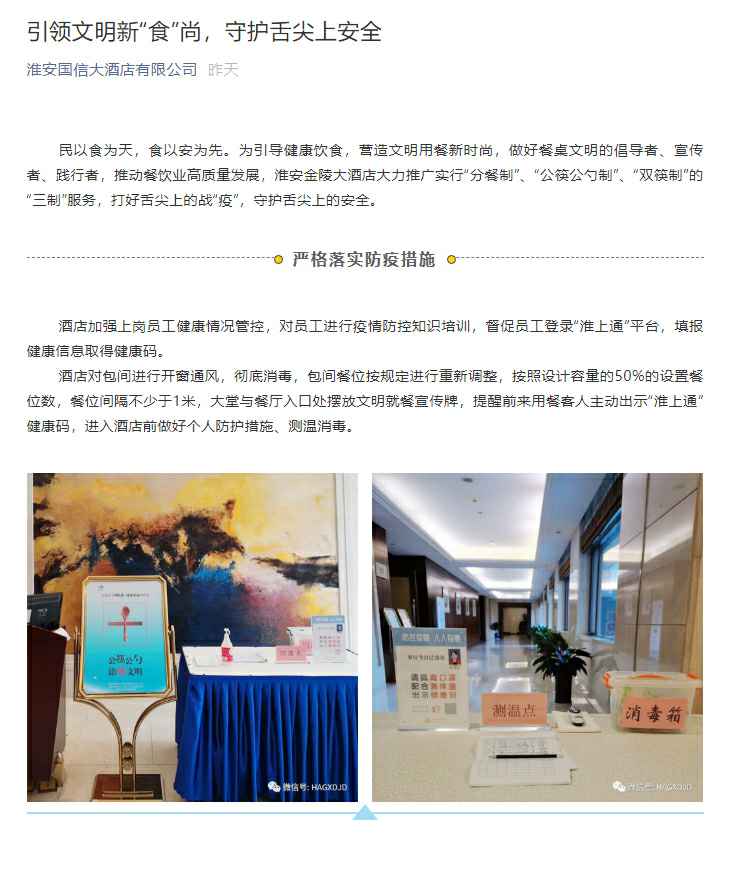Open the 淮安国信大酒店有限公司 account page
The image size is (732, 876).
112,70
